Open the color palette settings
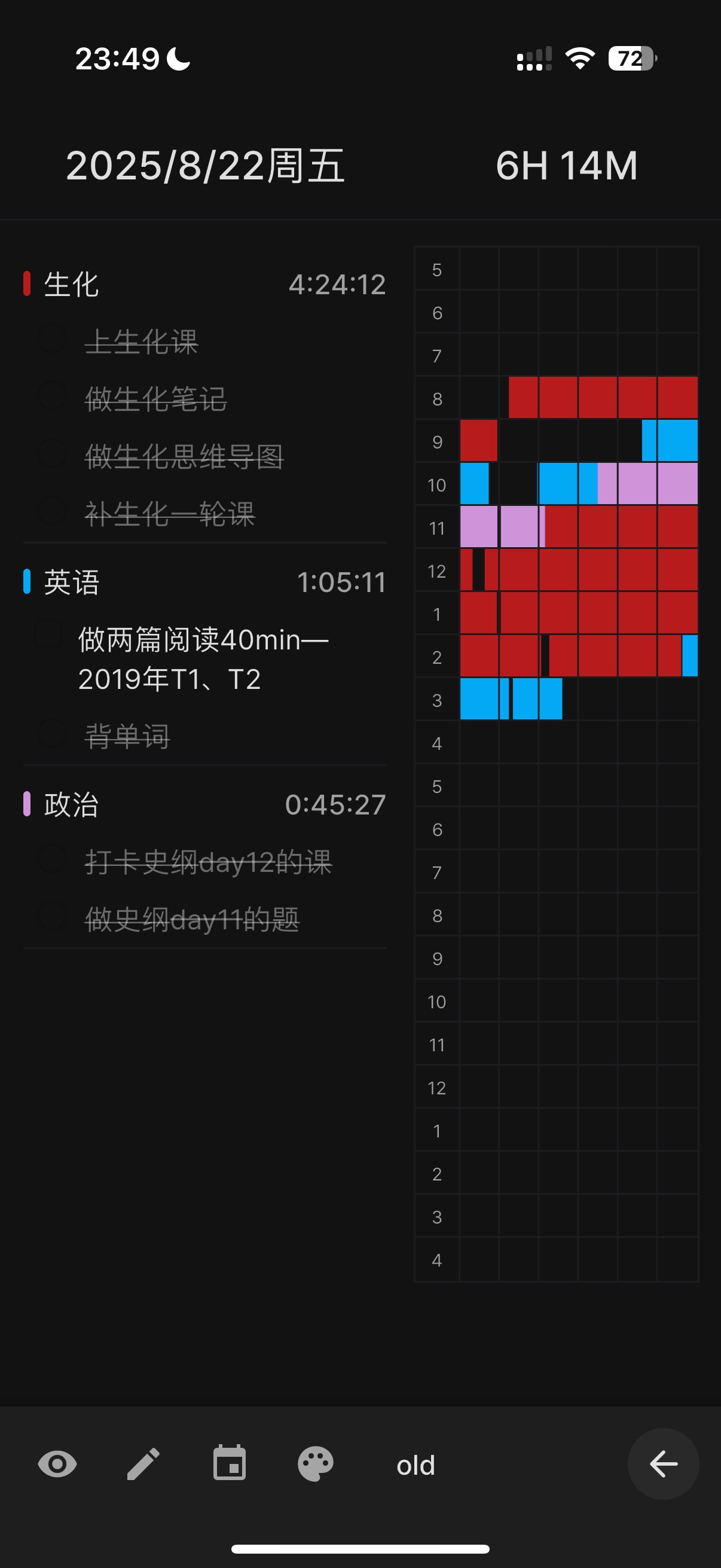The height and width of the screenshot is (1568, 721). 315,1464
